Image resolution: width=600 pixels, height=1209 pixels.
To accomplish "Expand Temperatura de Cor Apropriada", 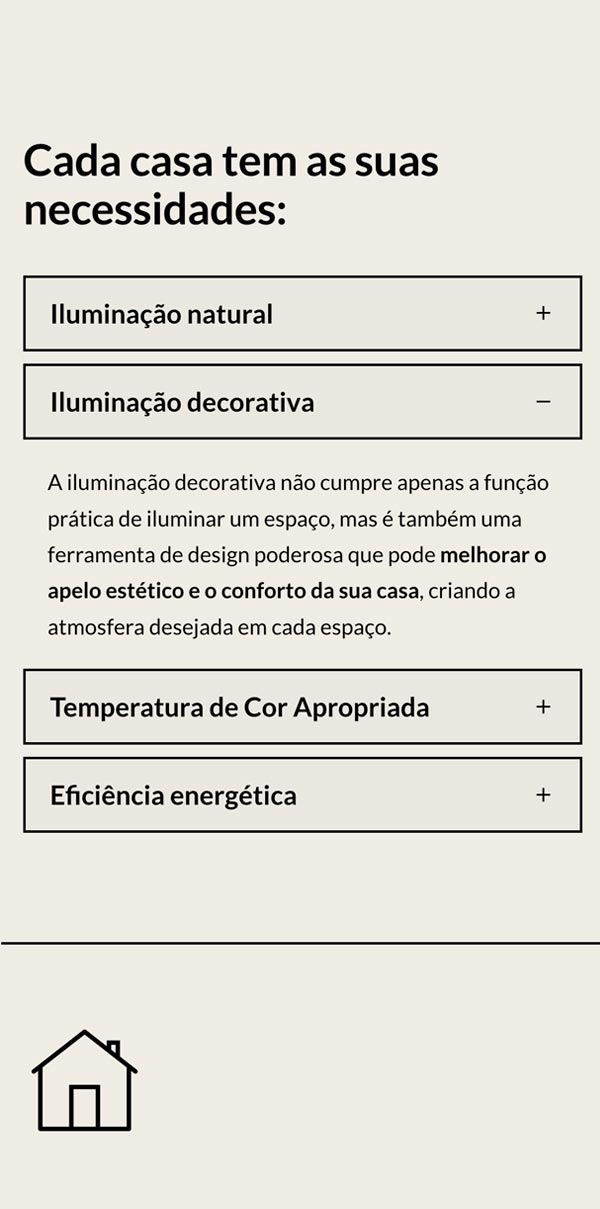I will click(x=302, y=706).
